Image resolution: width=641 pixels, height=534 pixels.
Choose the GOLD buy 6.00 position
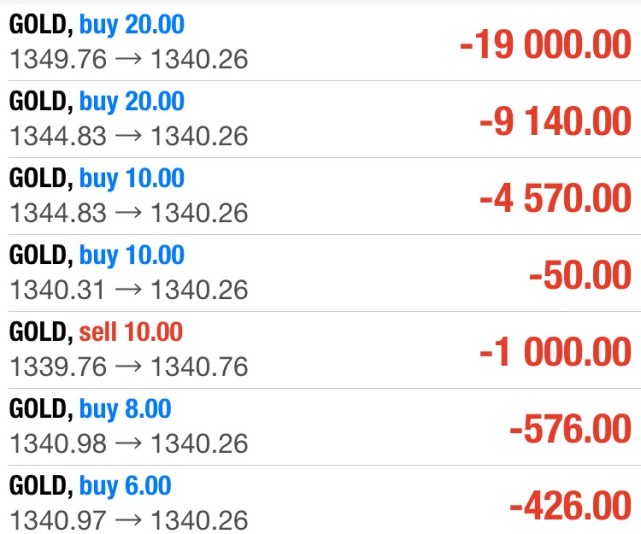pyautogui.click(x=320, y=503)
